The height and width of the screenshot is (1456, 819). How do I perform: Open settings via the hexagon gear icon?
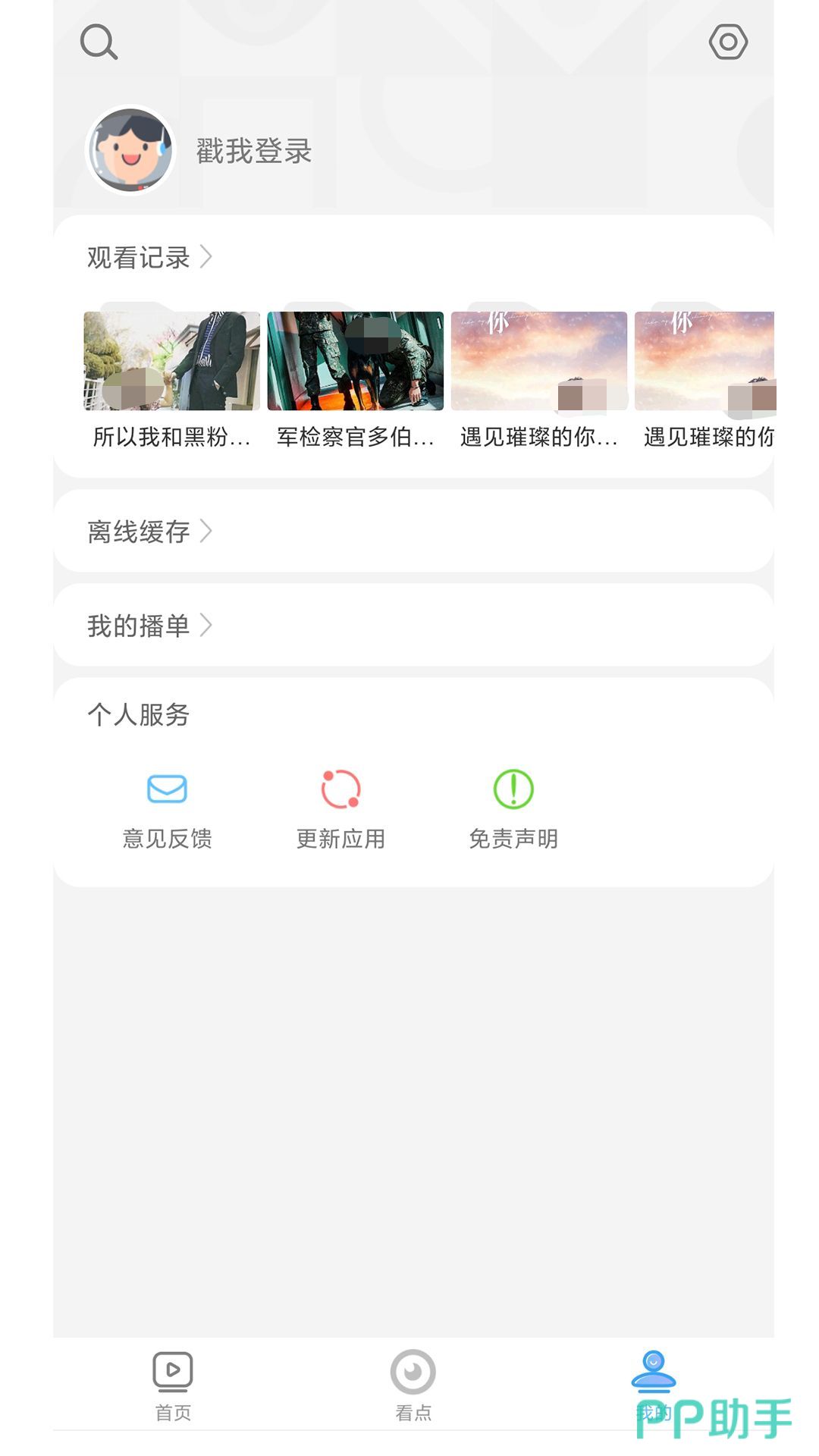[x=728, y=42]
